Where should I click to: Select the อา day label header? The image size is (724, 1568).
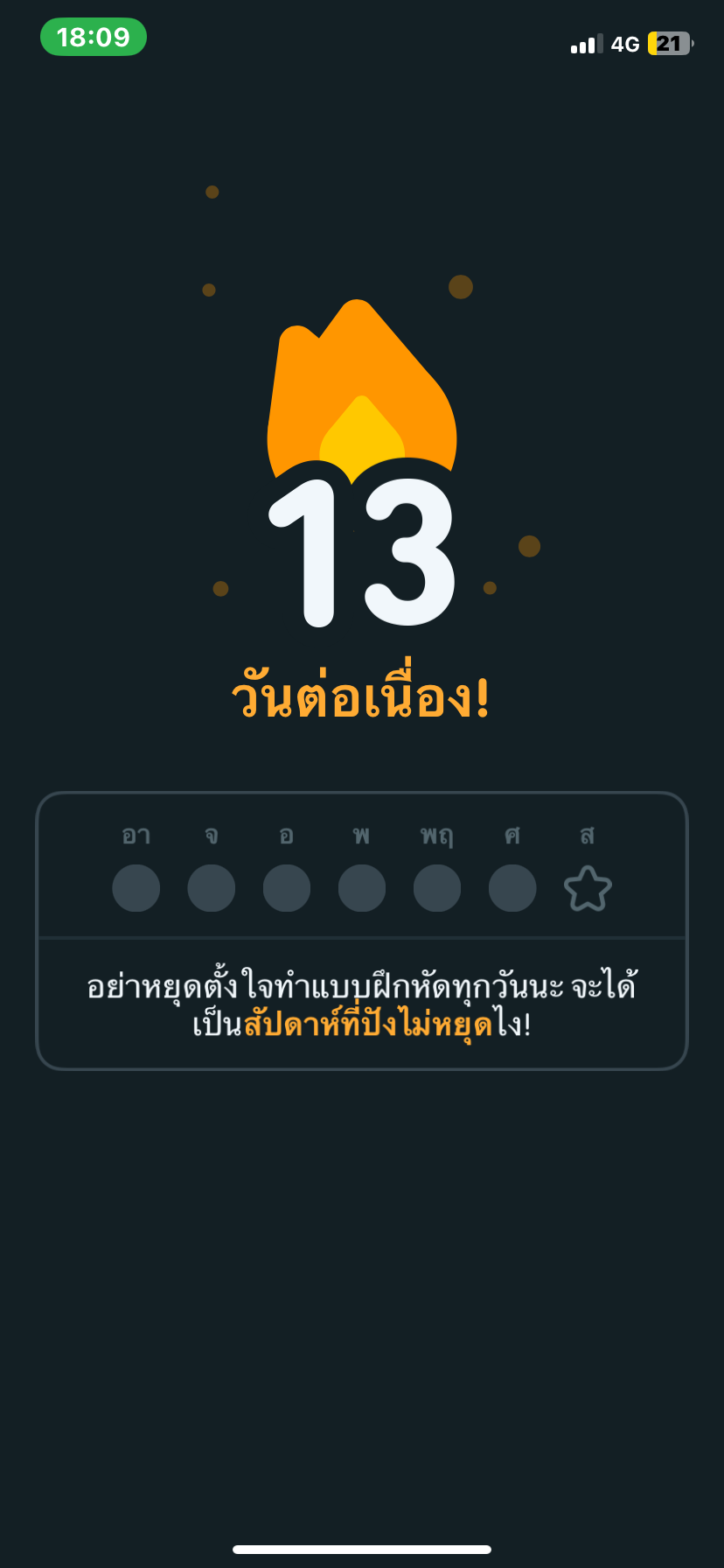click(x=136, y=836)
